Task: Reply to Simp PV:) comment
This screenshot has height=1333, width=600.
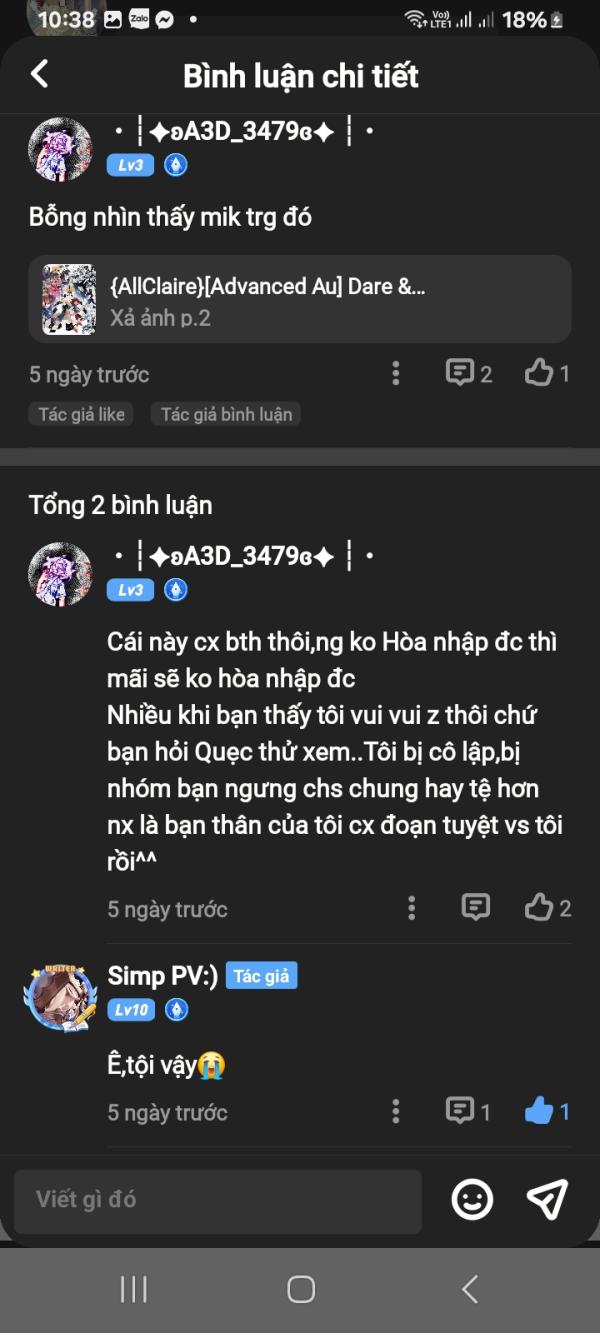Action: 468,1111
